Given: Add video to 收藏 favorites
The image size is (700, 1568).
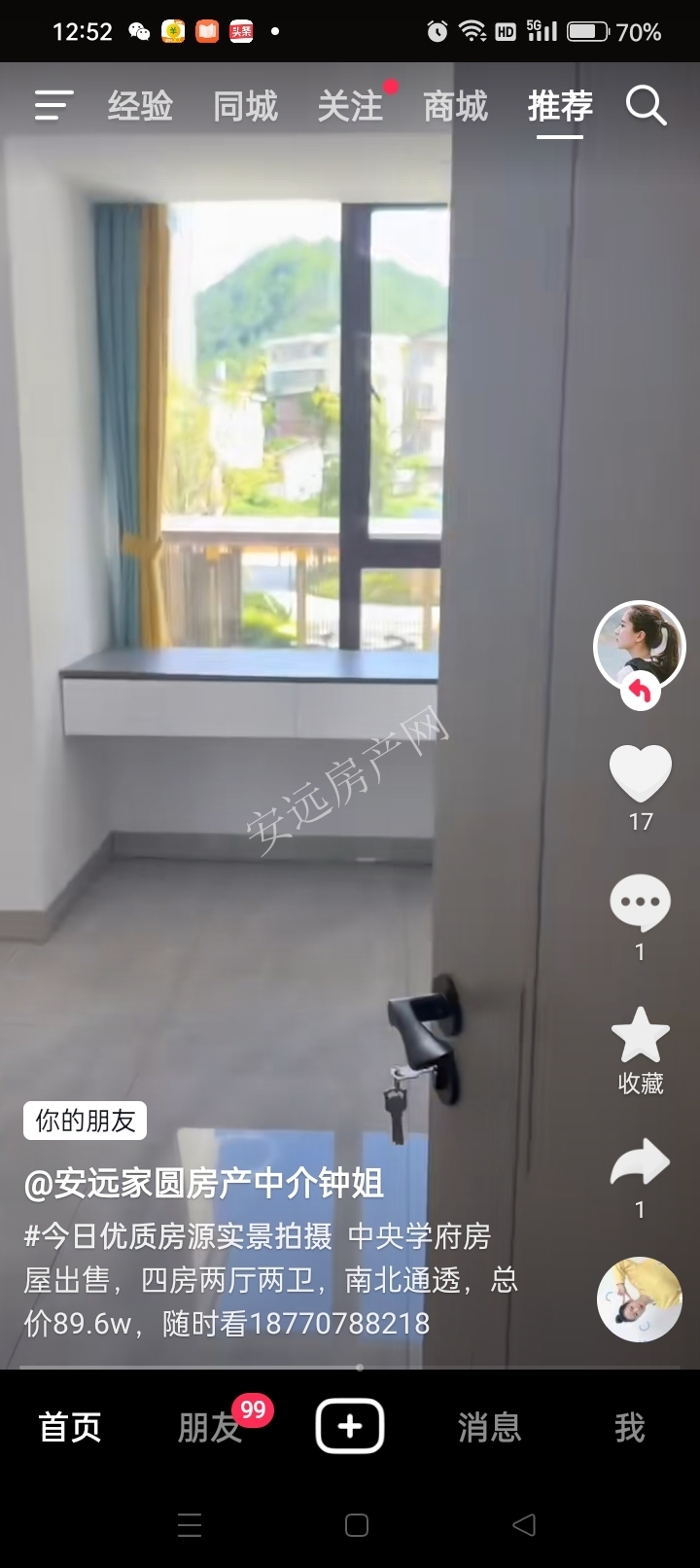Looking at the screenshot, I should point(640,1036).
